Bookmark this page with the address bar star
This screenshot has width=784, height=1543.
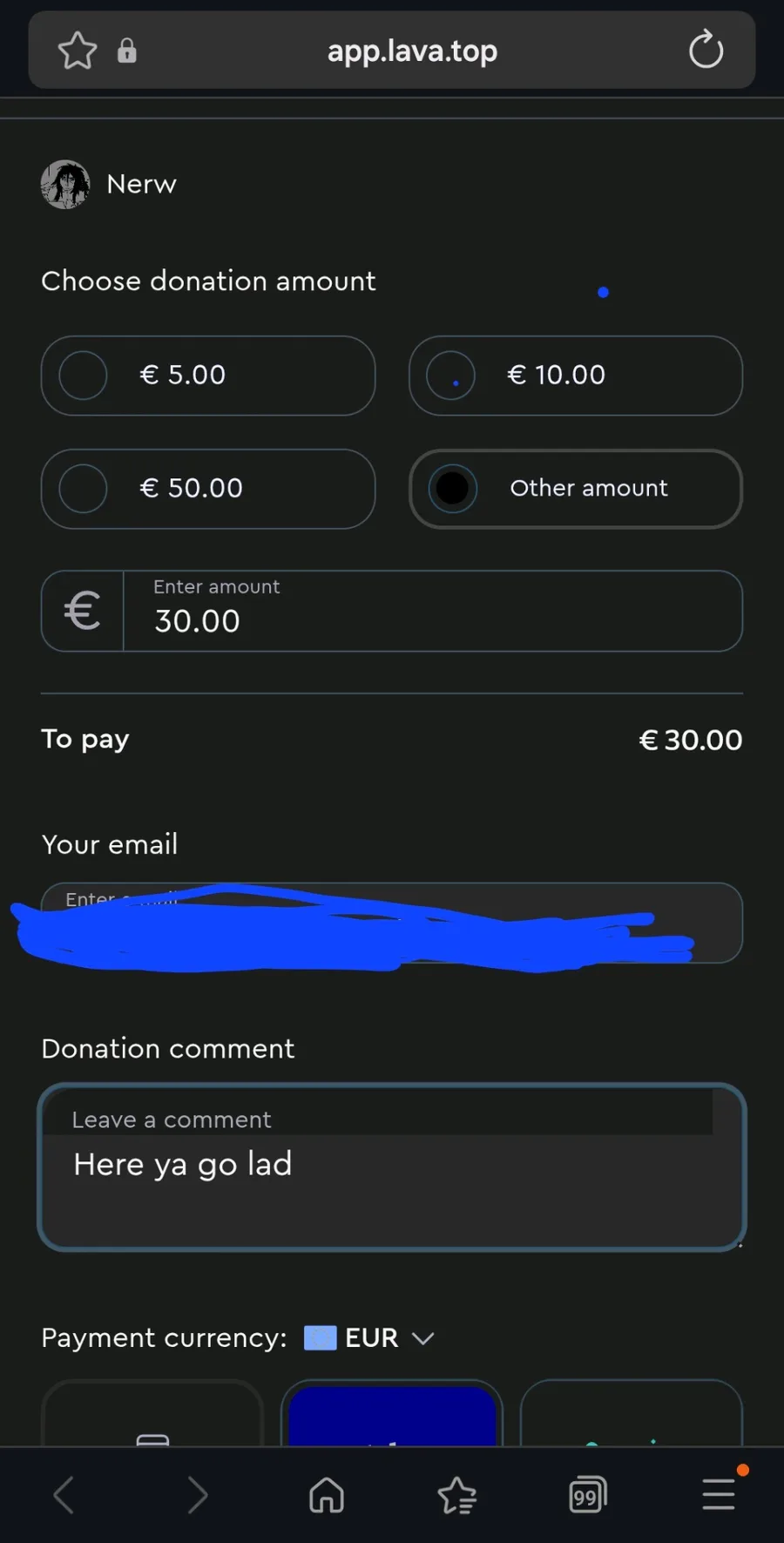pos(77,51)
